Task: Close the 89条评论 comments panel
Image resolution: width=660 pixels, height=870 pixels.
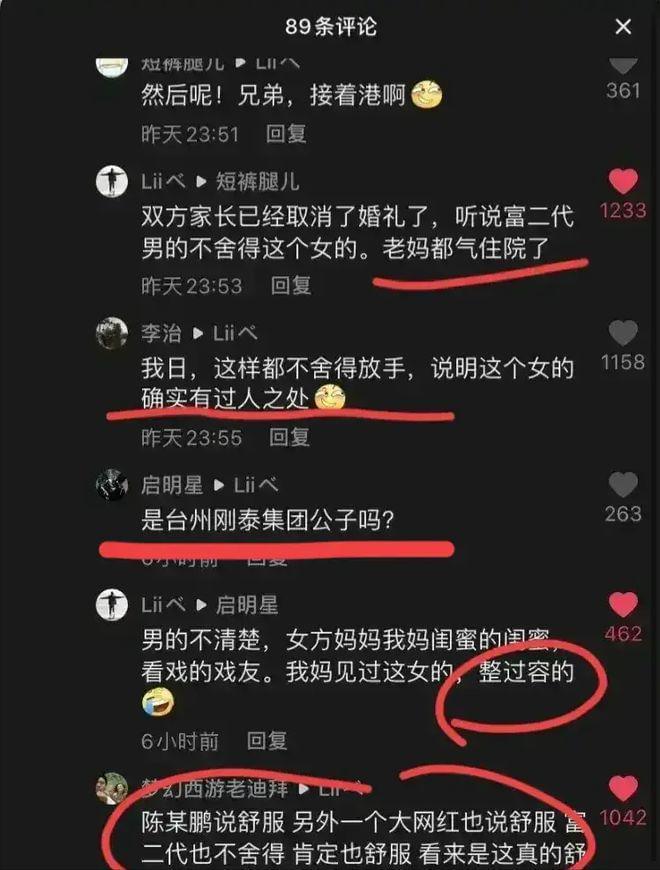Action: click(623, 26)
